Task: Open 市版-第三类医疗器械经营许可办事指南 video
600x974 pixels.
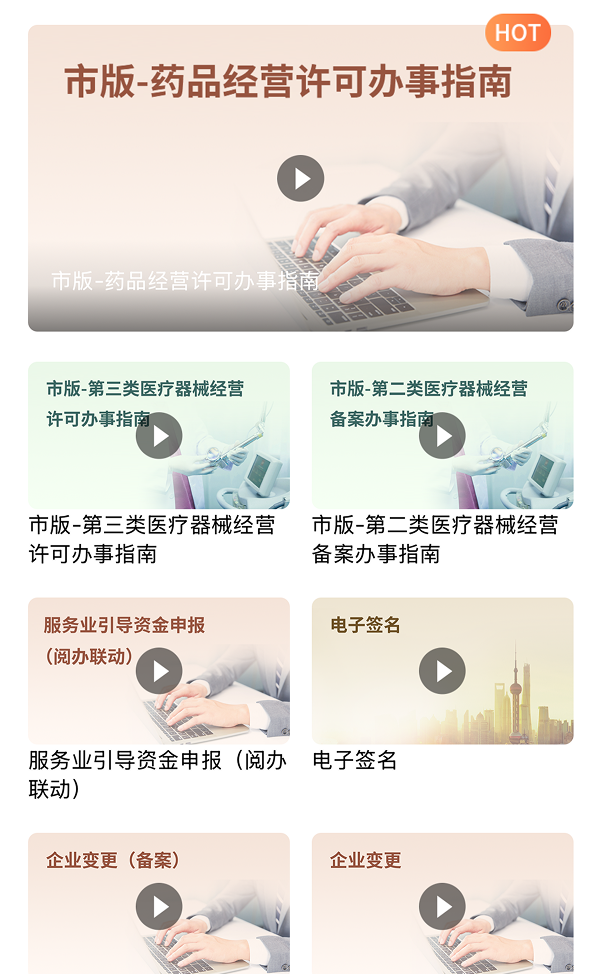Action: pyautogui.click(x=159, y=436)
